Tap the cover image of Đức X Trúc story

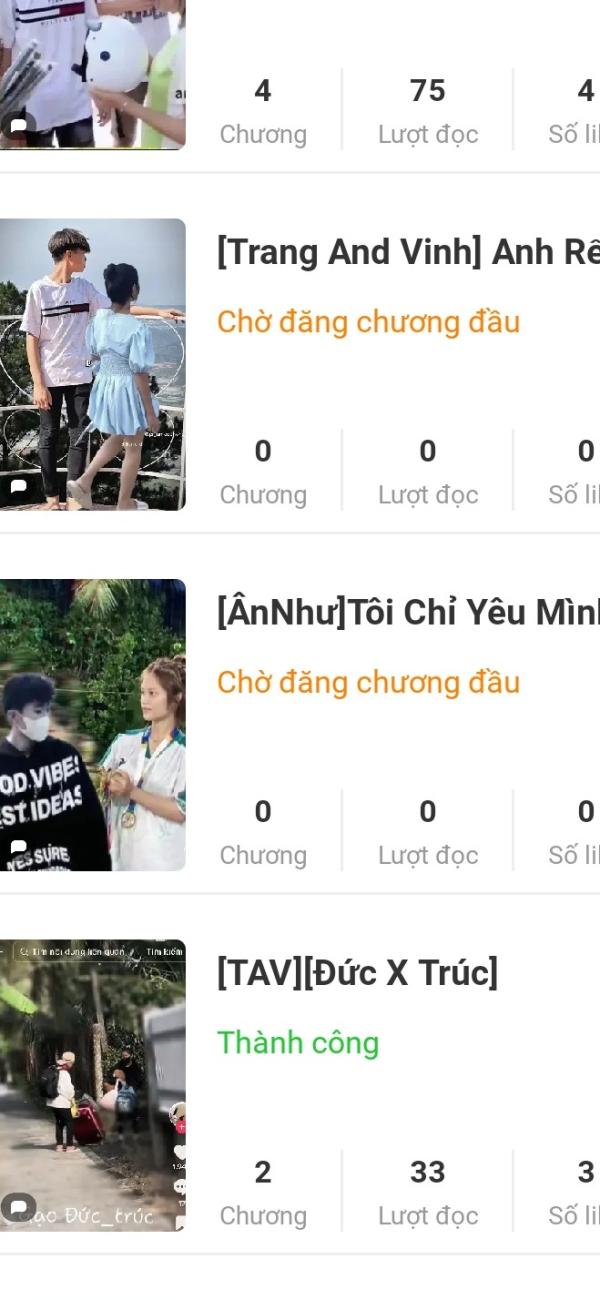tap(92, 1085)
